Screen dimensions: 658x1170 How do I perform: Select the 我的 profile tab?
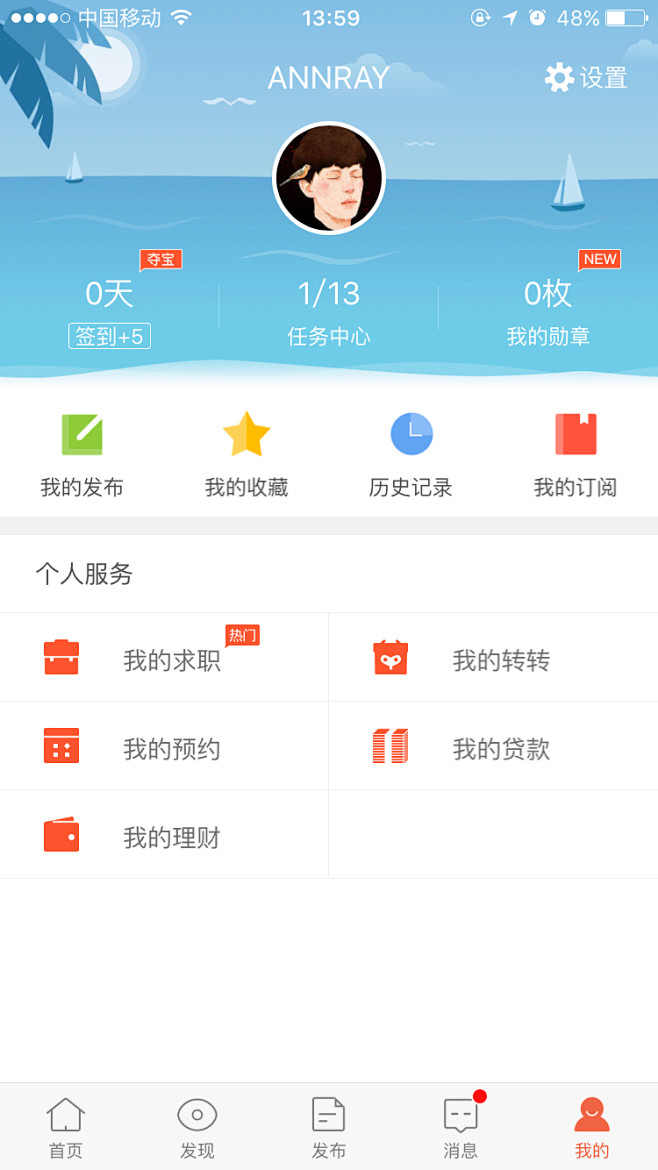[592, 1127]
